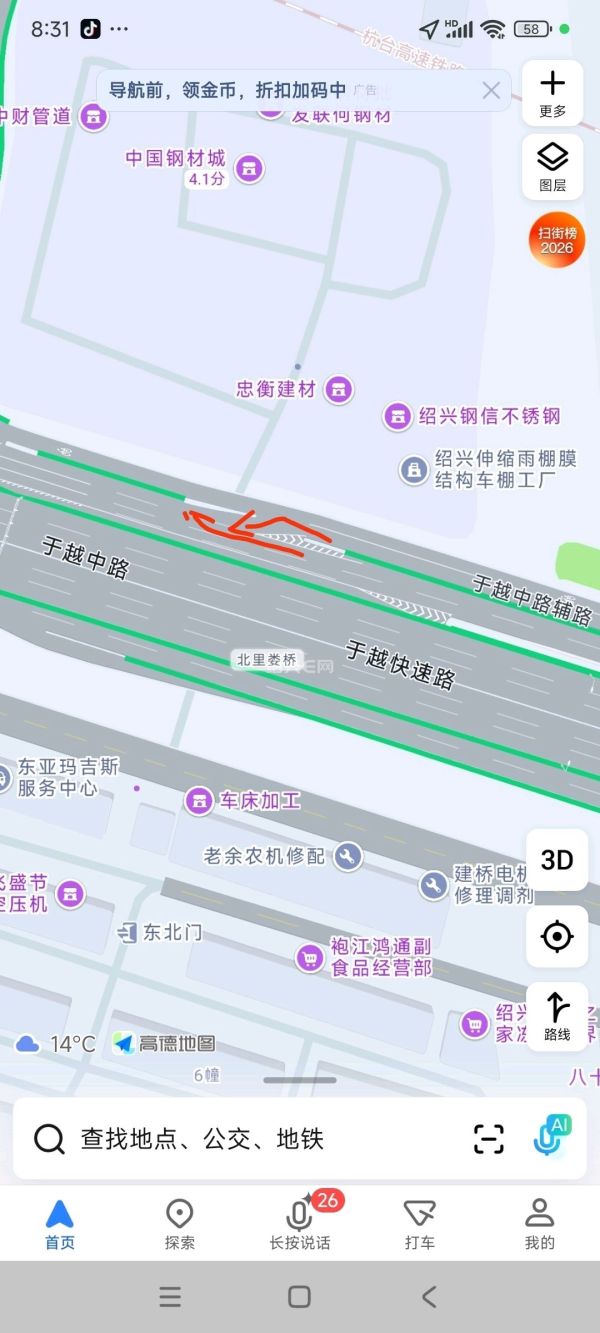Switch to the 打车 tab
This screenshot has width=600, height=1333.
coord(419,1225)
